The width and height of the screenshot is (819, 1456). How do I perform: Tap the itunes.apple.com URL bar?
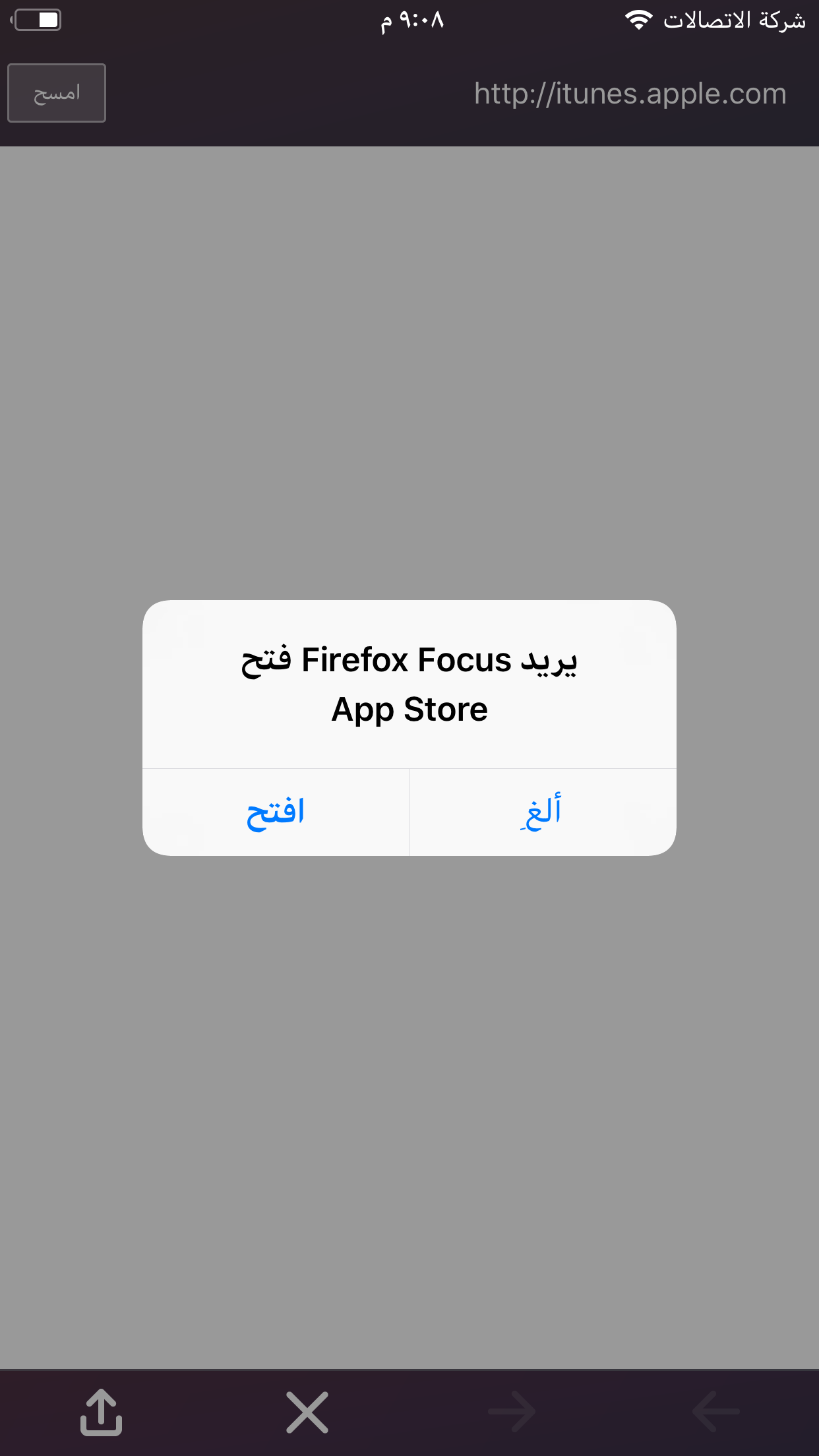point(630,94)
